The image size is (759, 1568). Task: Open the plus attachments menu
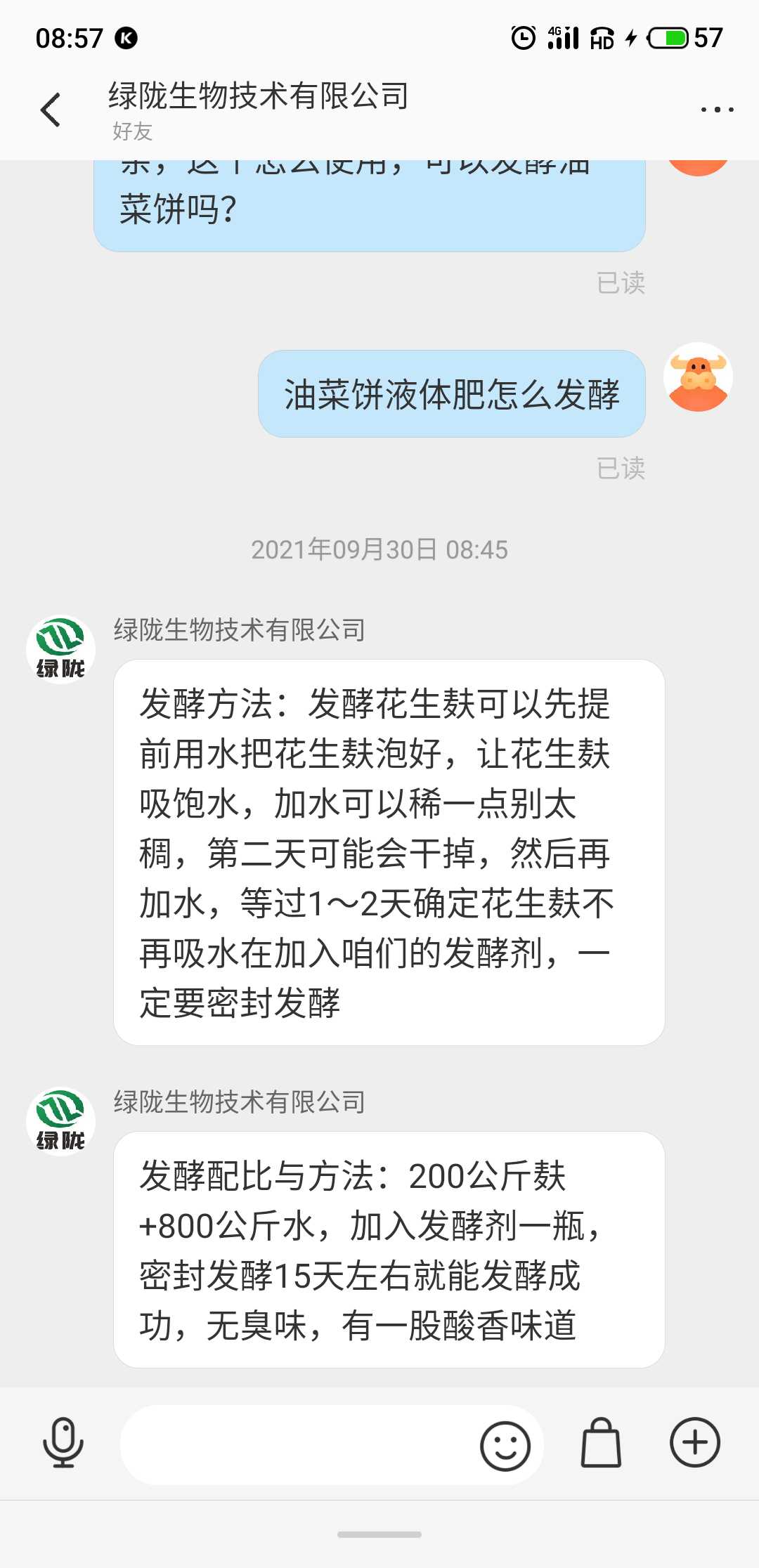coord(694,1443)
